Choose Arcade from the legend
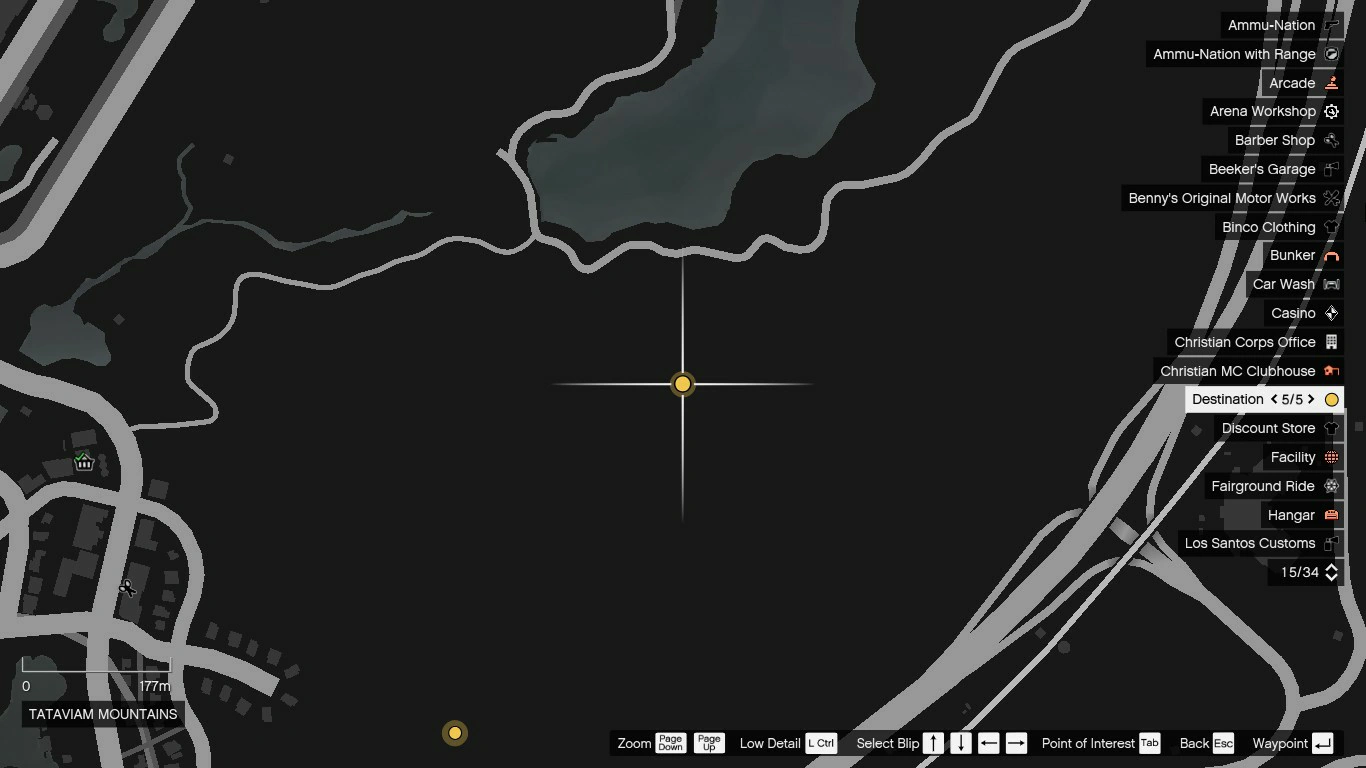1366x768 pixels. (x=1291, y=83)
